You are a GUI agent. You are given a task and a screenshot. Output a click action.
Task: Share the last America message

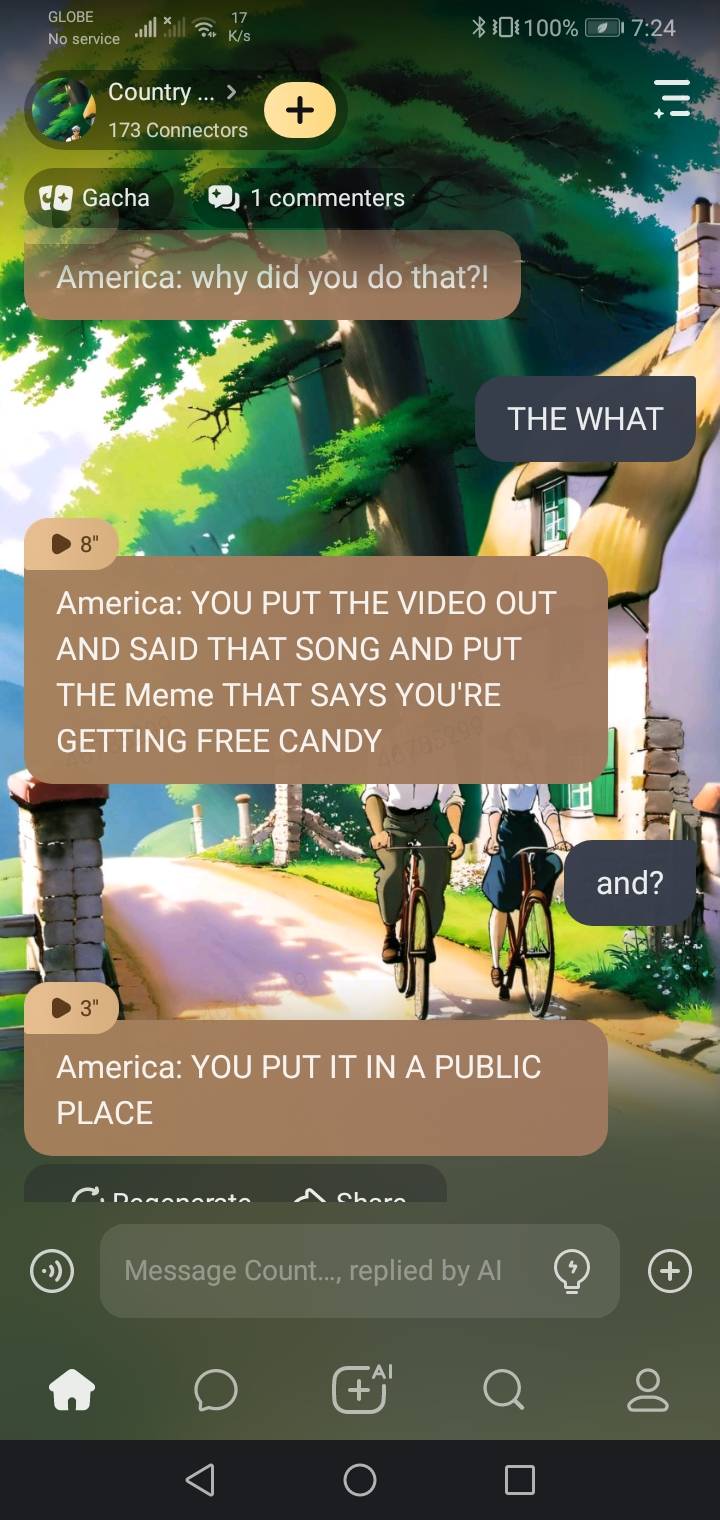[x=352, y=1194]
